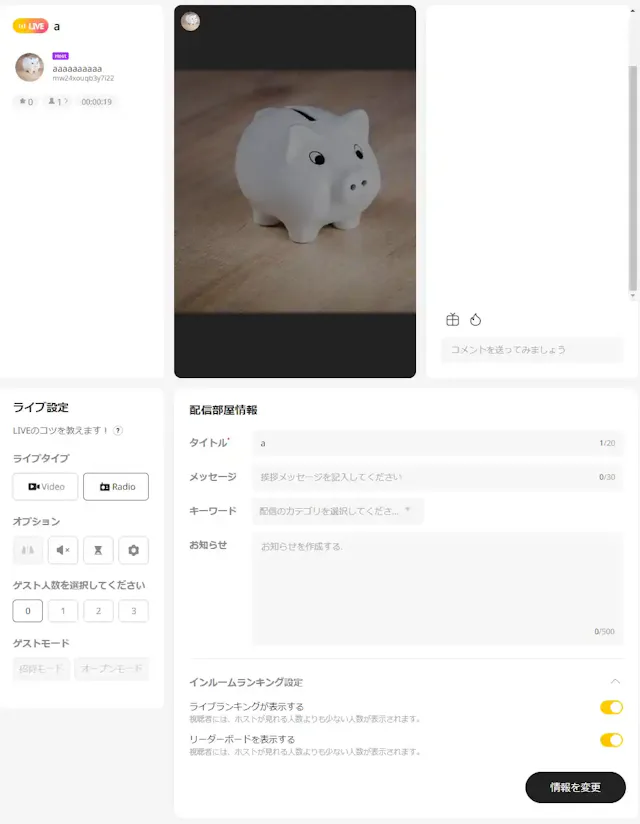The height and width of the screenshot is (824, 640).
Task: Toggle ライブランキングが表示する switch
Action: pos(611,708)
